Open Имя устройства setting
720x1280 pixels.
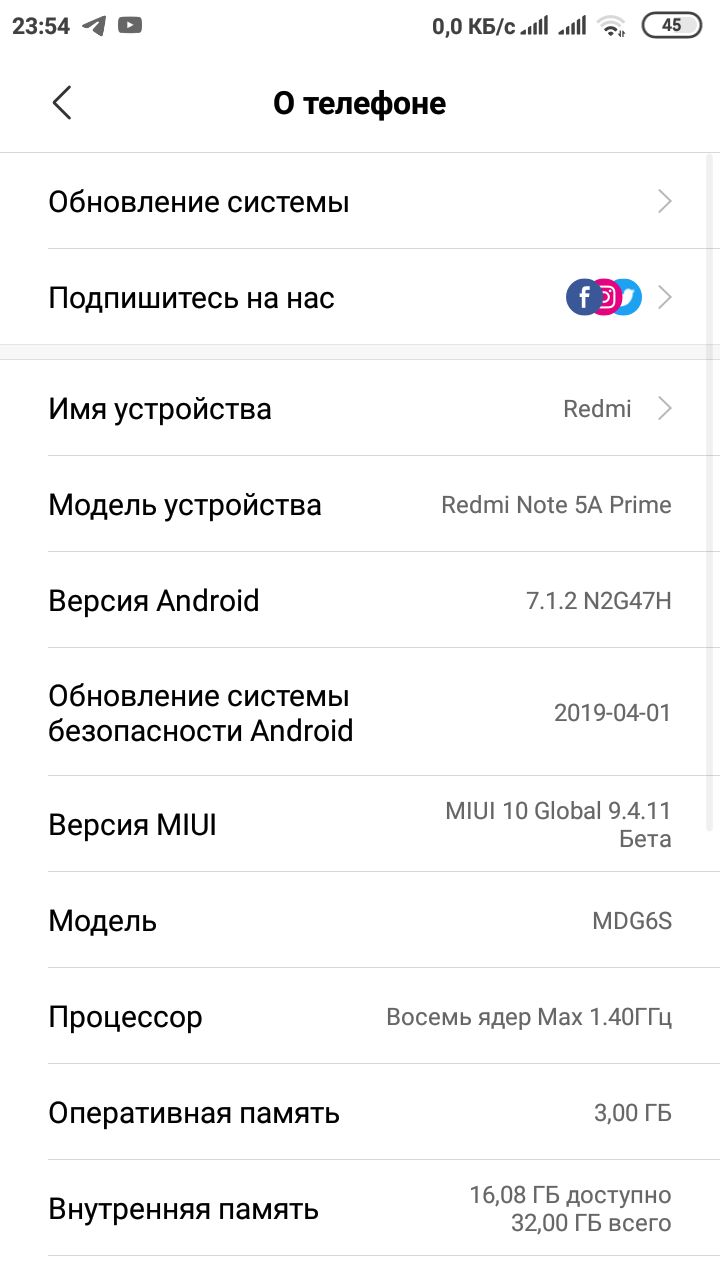pos(360,408)
